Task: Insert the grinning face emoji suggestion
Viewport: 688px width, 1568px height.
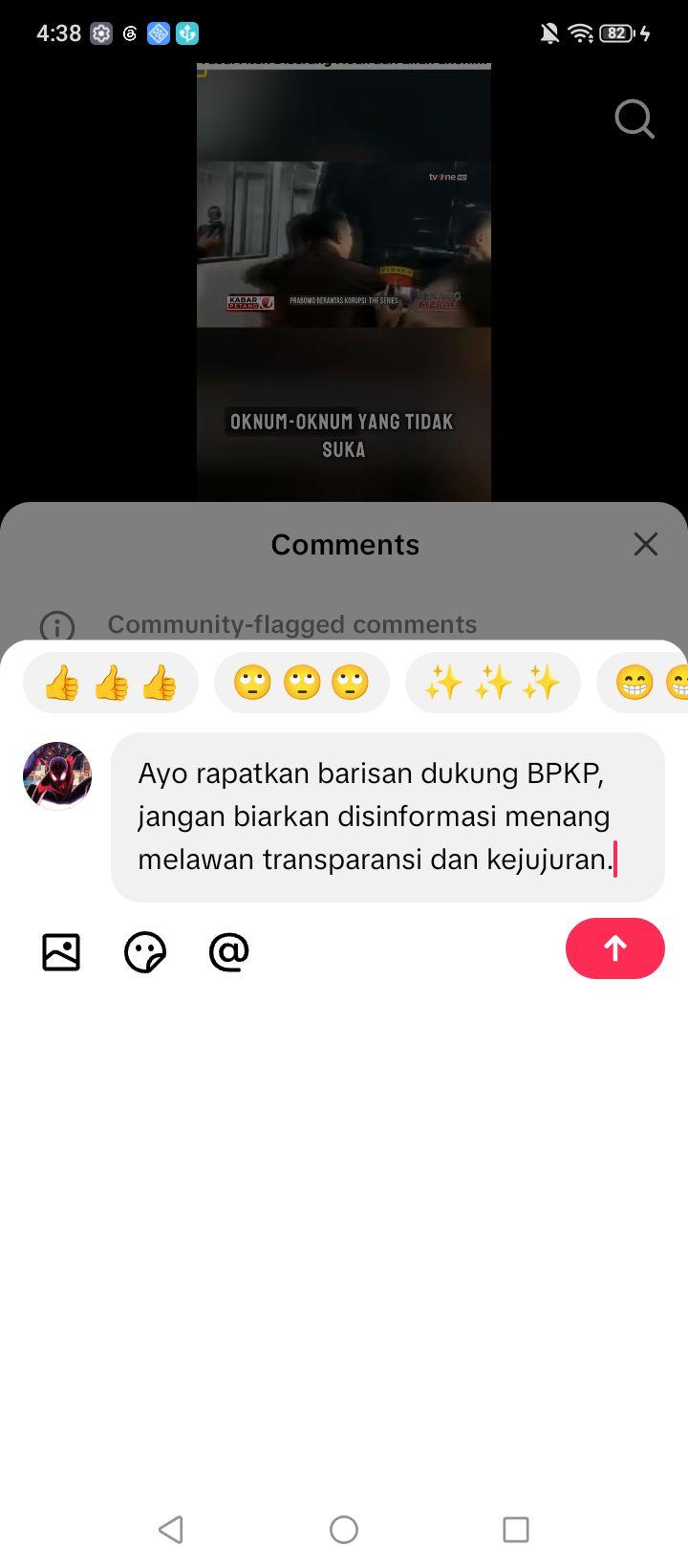Action: point(642,683)
